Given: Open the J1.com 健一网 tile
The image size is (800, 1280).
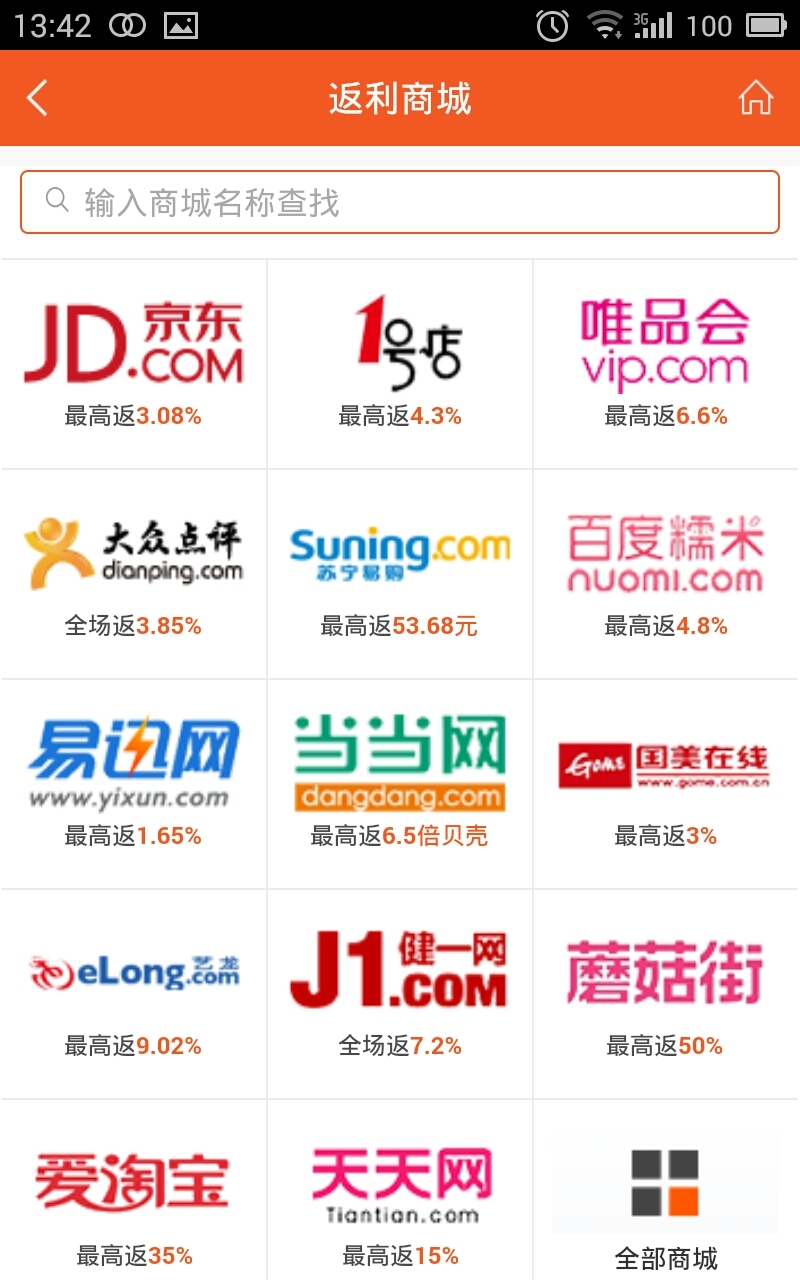Looking at the screenshot, I should pos(400,994).
